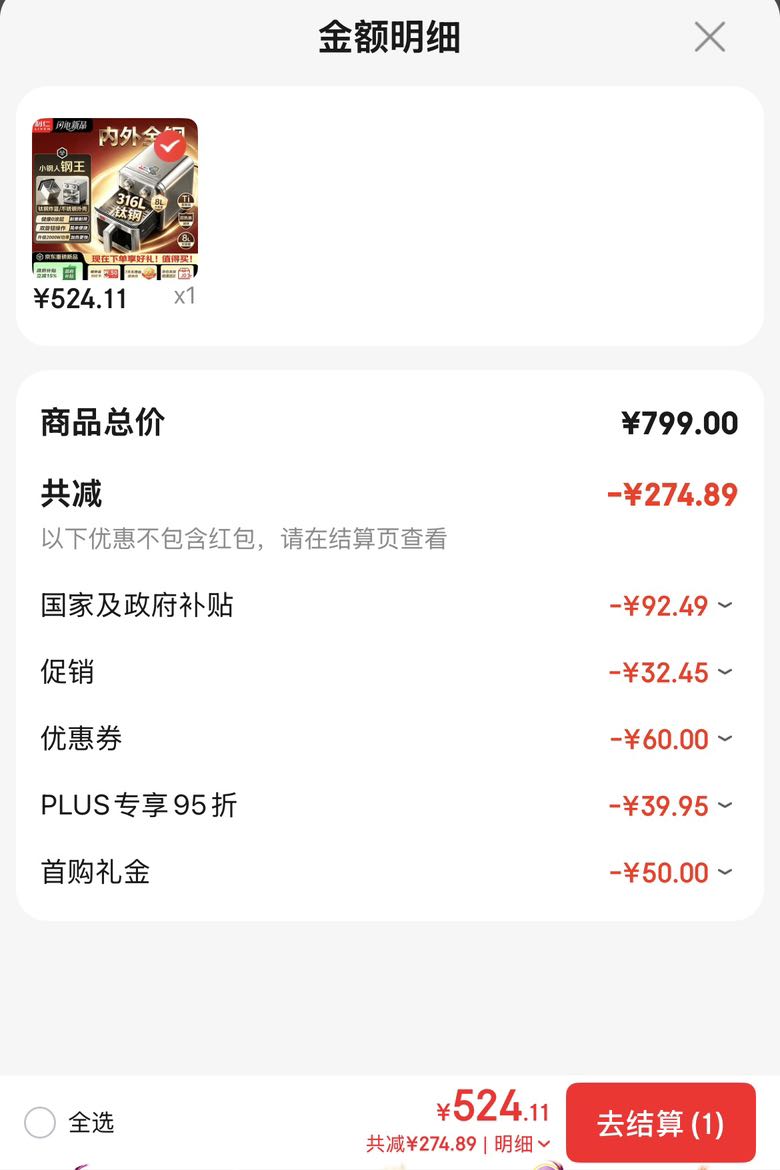Select the 全选 checkbox
The width and height of the screenshot is (780, 1170).
40,1122
